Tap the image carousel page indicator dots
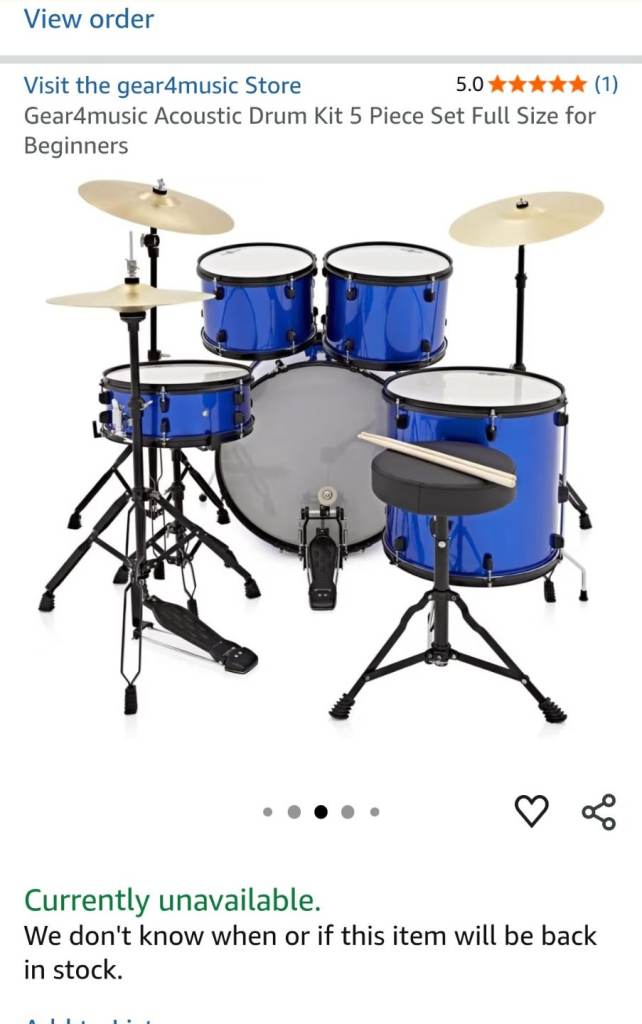Viewport: 642px width, 1024px height. point(320,812)
